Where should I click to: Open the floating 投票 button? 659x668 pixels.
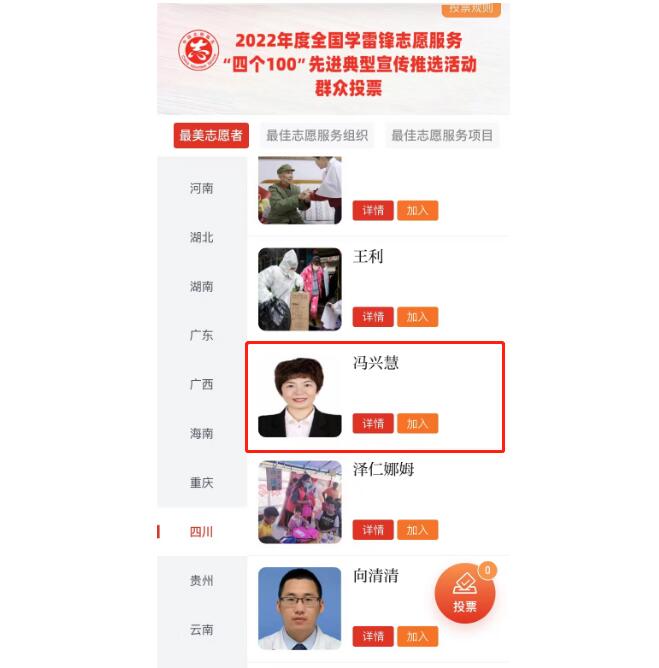click(x=464, y=593)
